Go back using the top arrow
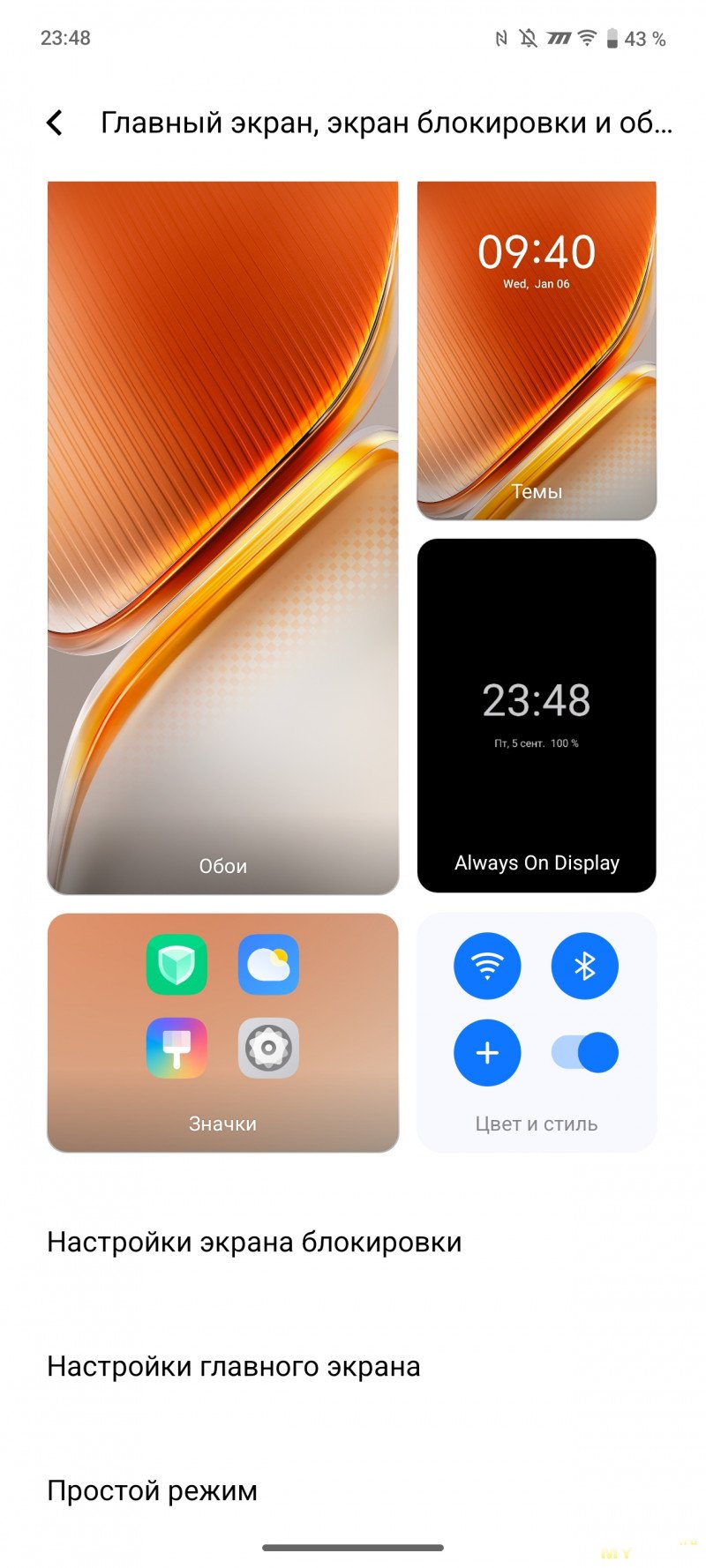 55,123
